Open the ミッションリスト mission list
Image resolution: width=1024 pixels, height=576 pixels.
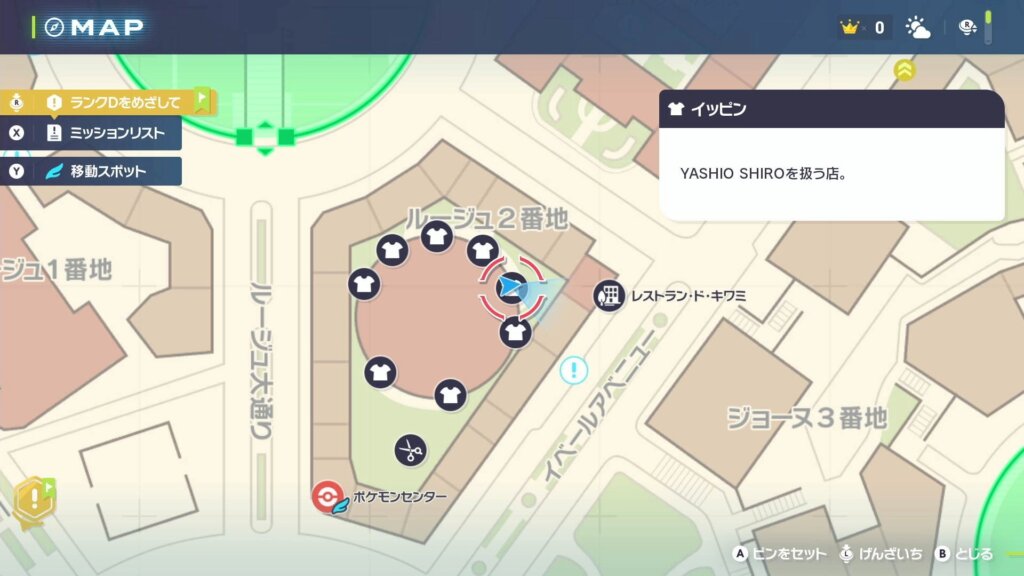point(95,132)
